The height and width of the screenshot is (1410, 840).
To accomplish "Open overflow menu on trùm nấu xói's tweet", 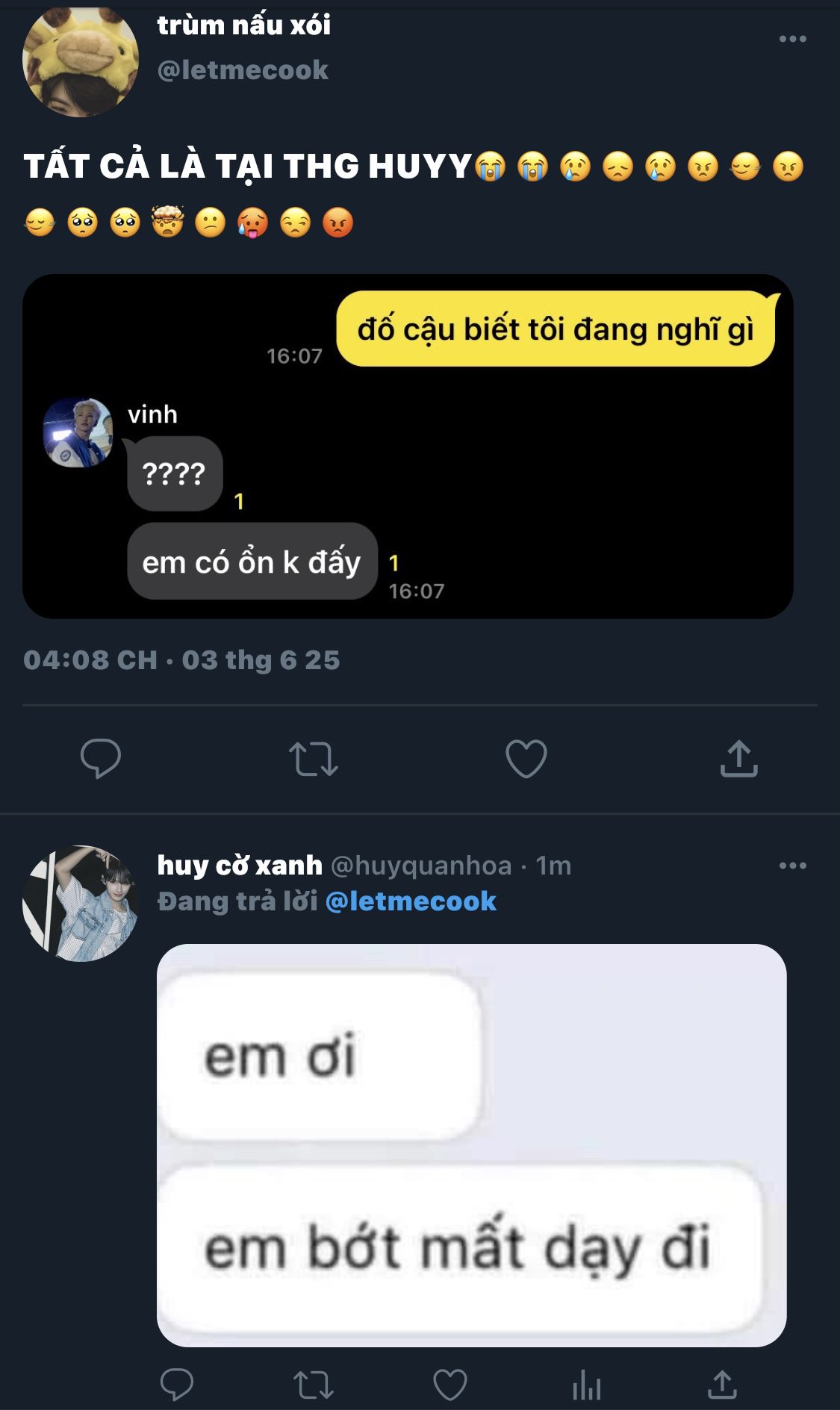I will click(792, 39).
